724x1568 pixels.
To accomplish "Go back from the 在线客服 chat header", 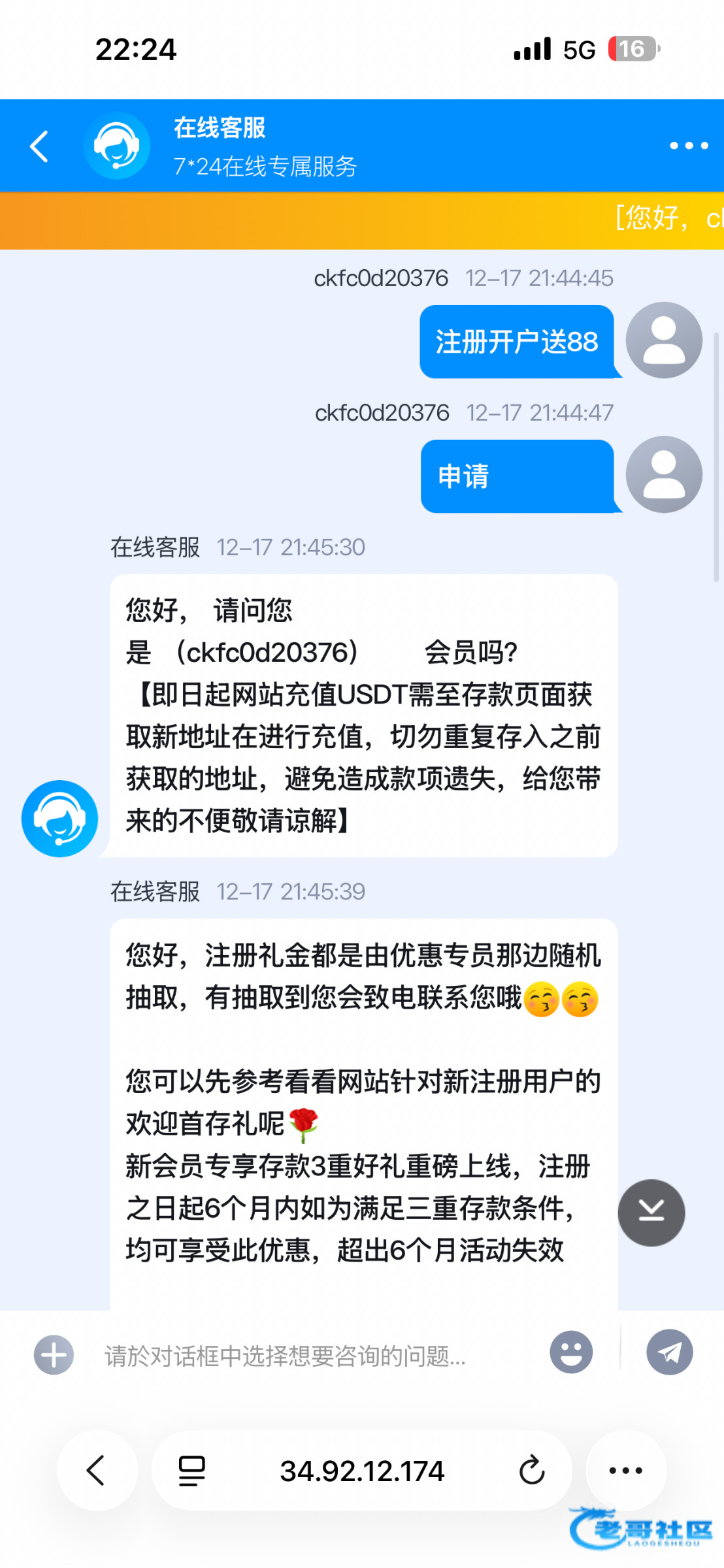I will click(x=40, y=146).
